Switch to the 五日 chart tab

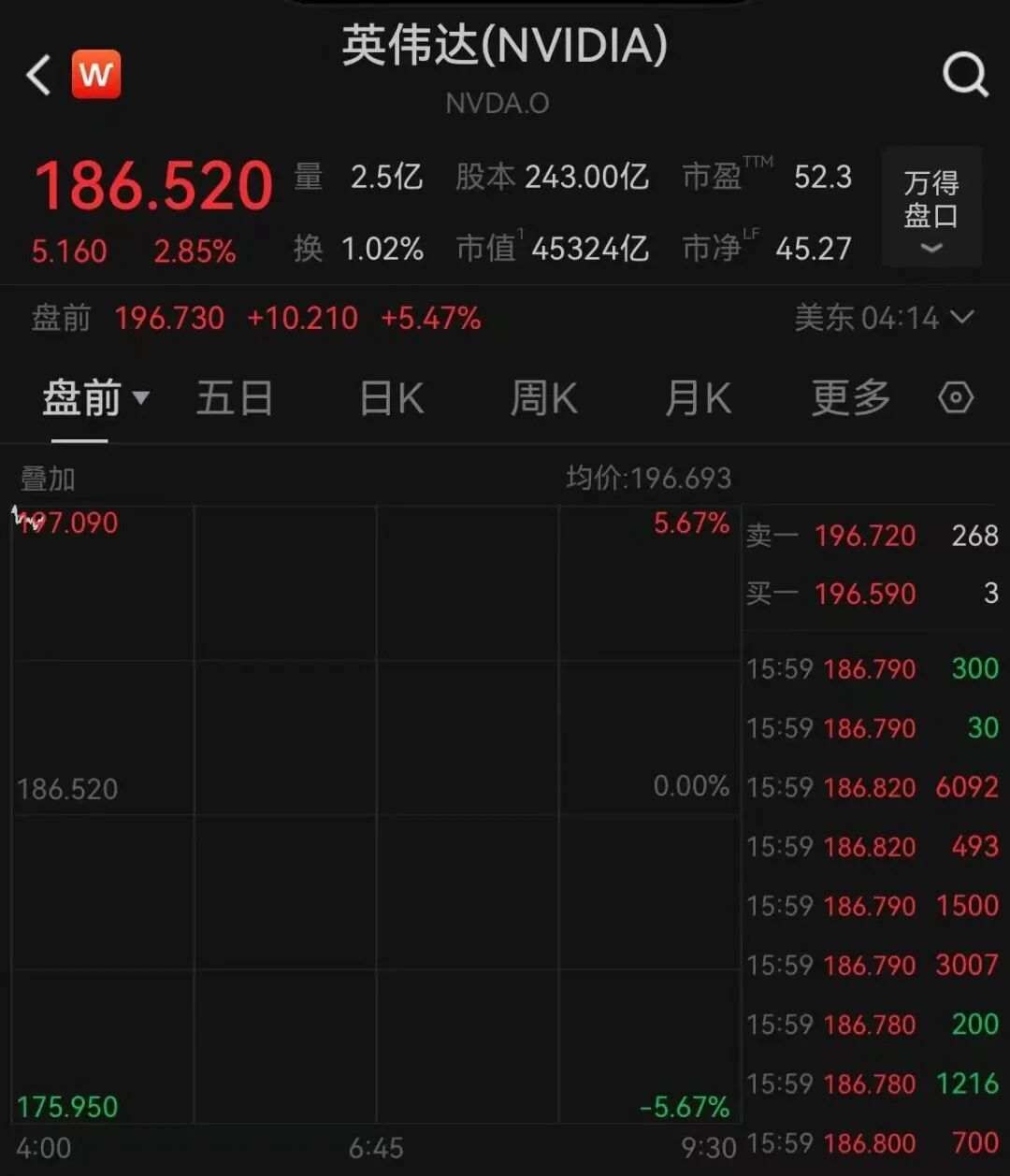[235, 399]
